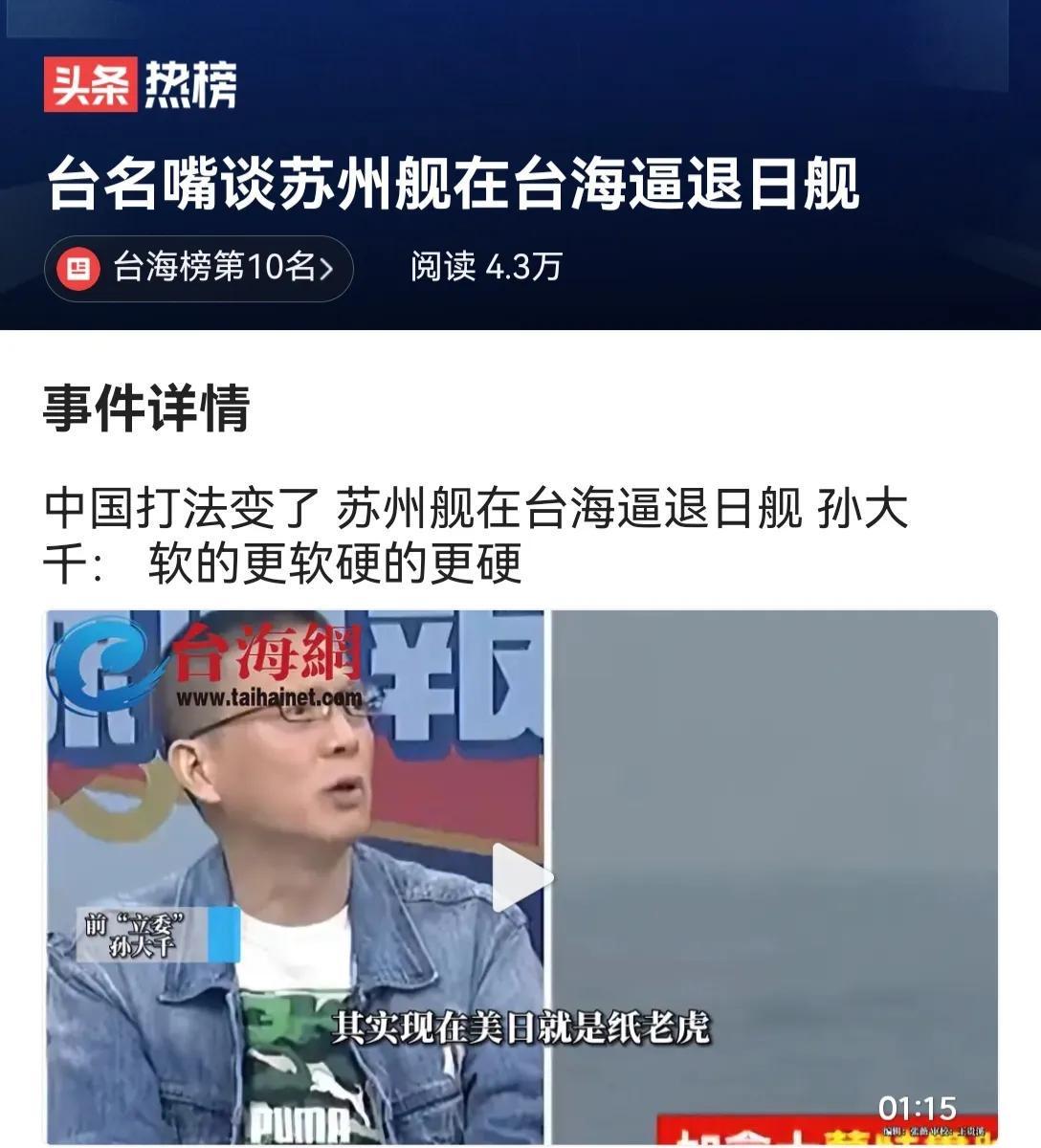Open the 台海榜第10名 ranking chip
The width and height of the screenshot is (1041, 1148).
(199, 268)
